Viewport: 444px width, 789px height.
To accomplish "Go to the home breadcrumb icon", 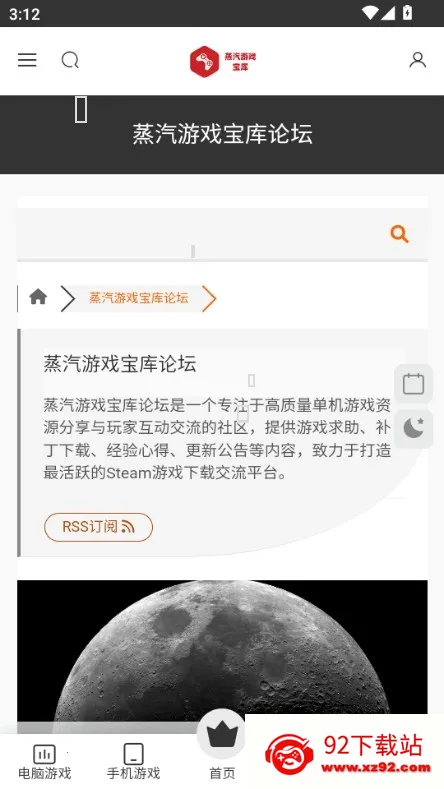I will click(x=38, y=297).
